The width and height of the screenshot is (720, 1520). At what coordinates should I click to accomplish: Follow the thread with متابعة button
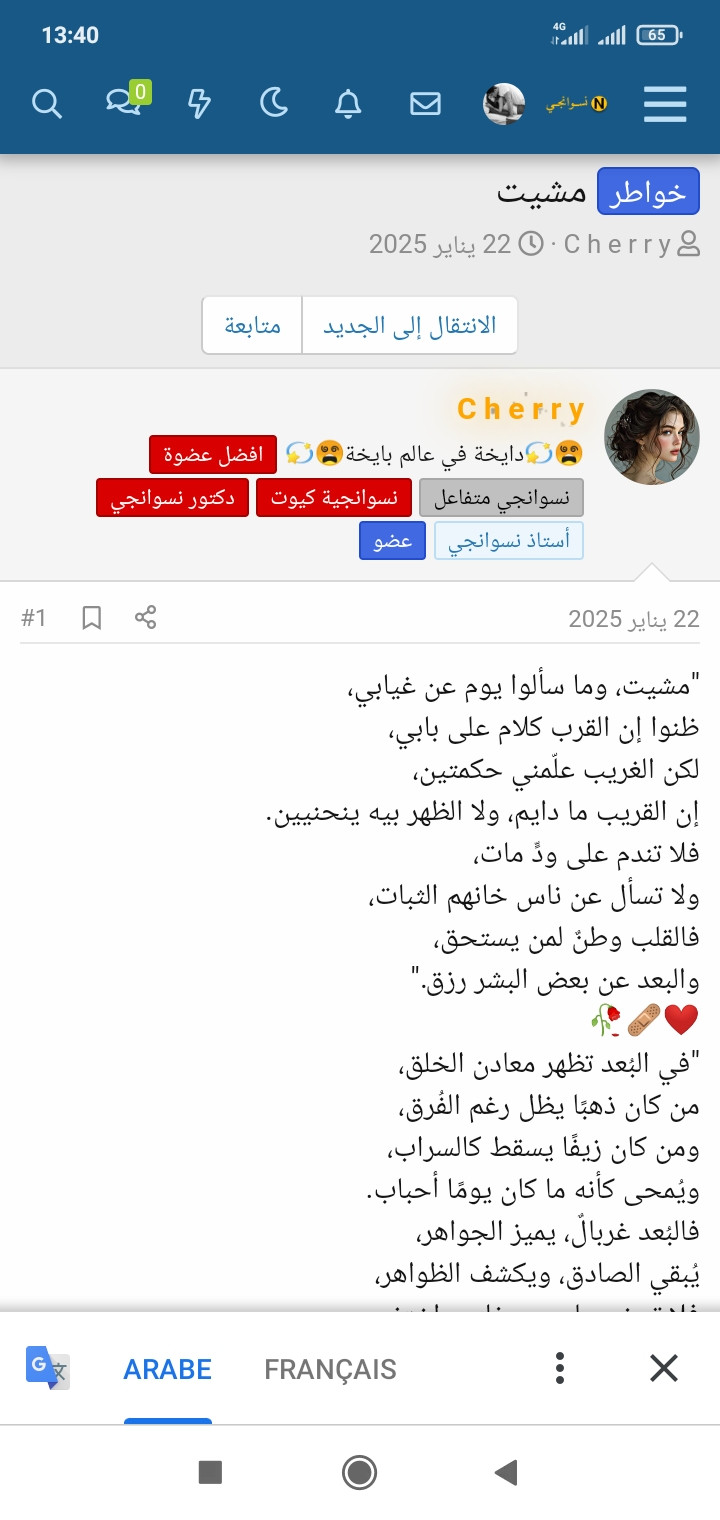tap(252, 326)
